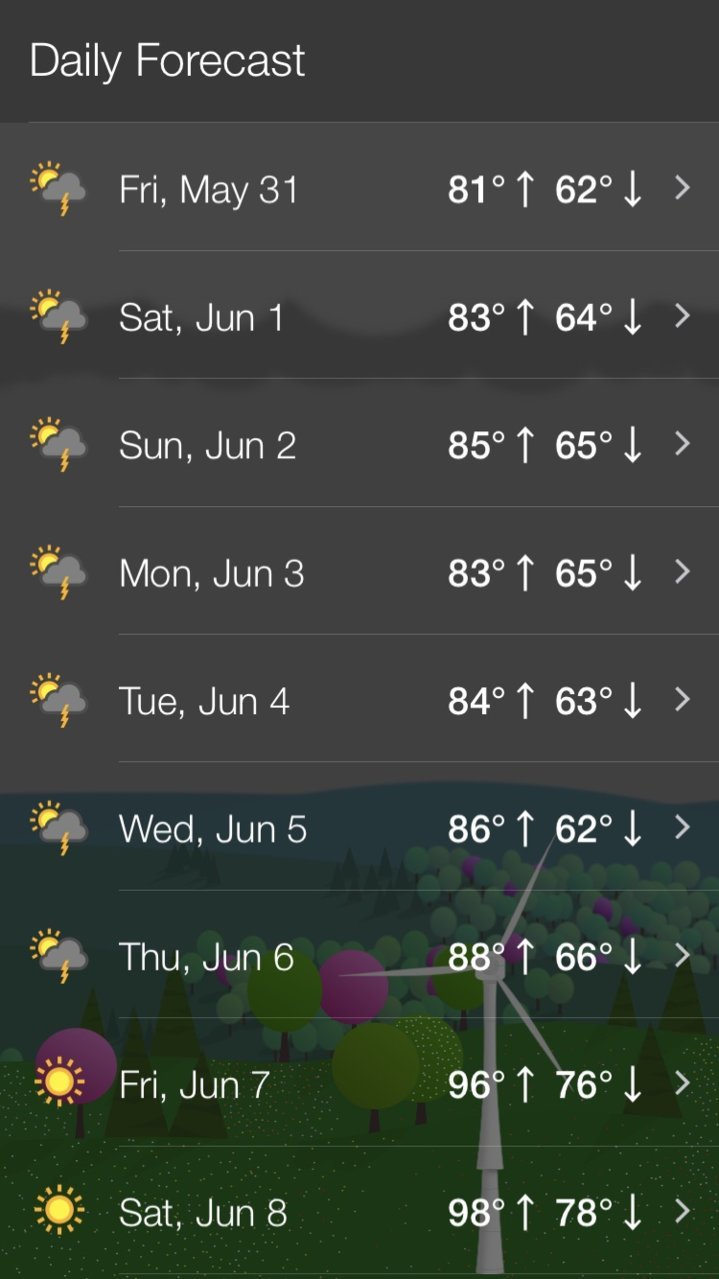Screen dimensions: 719x1279
Task: Select the Sun, Jun 2 forecast row
Action: [x=359, y=443]
